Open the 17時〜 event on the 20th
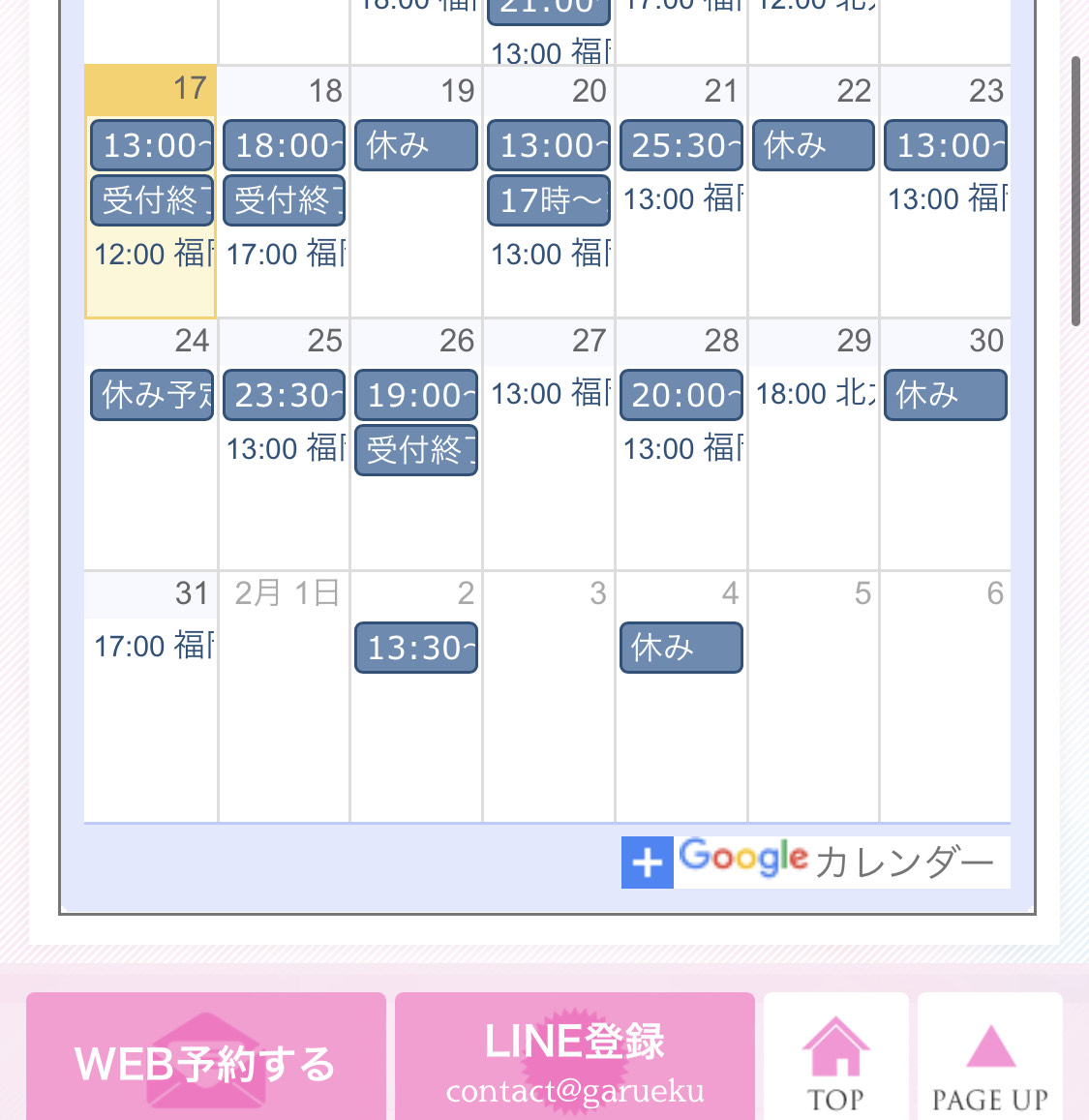1089x1120 pixels. coord(549,200)
